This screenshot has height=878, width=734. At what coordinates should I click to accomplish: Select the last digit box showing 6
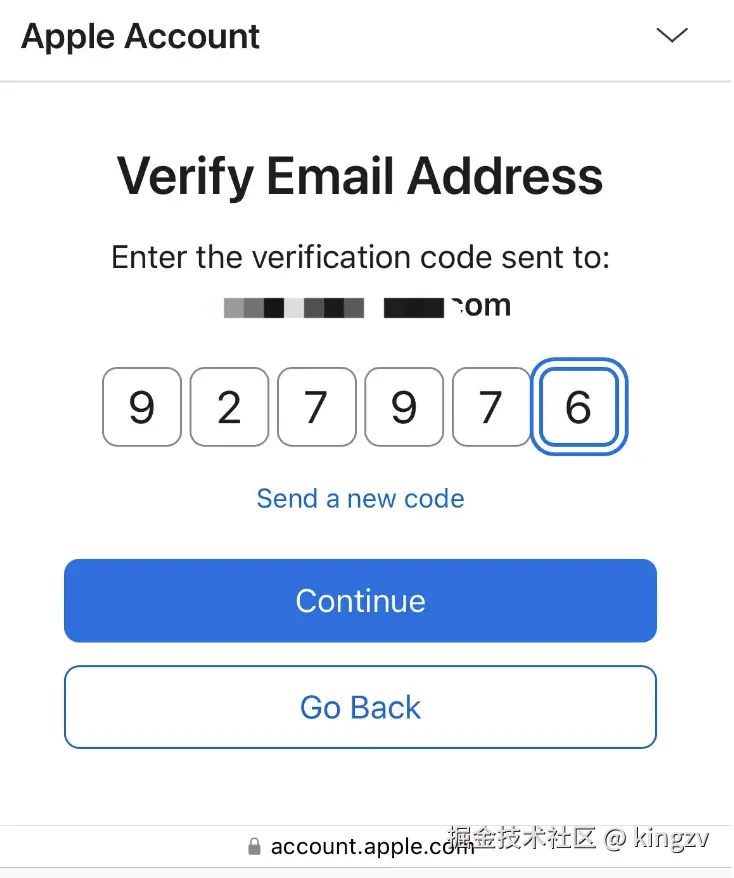click(x=578, y=407)
